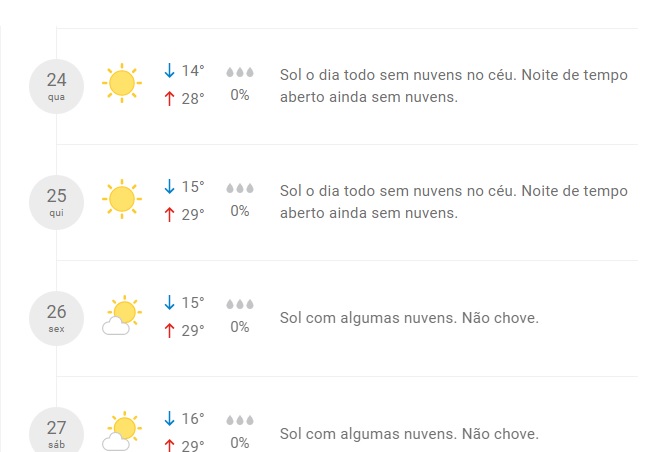Open the forecast for Wednesday the 24th

coord(57,86)
